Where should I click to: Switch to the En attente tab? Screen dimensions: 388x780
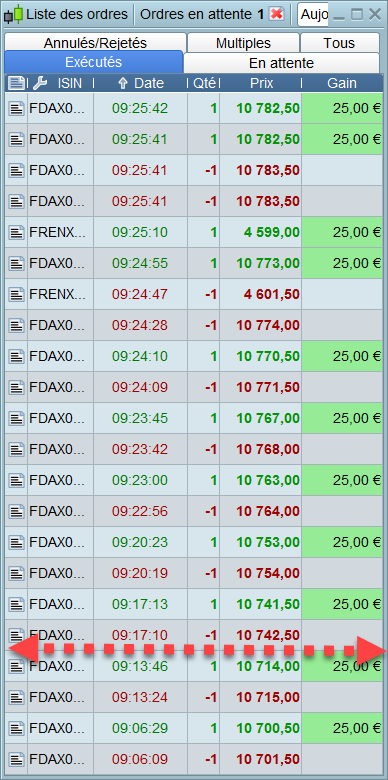pos(281,63)
